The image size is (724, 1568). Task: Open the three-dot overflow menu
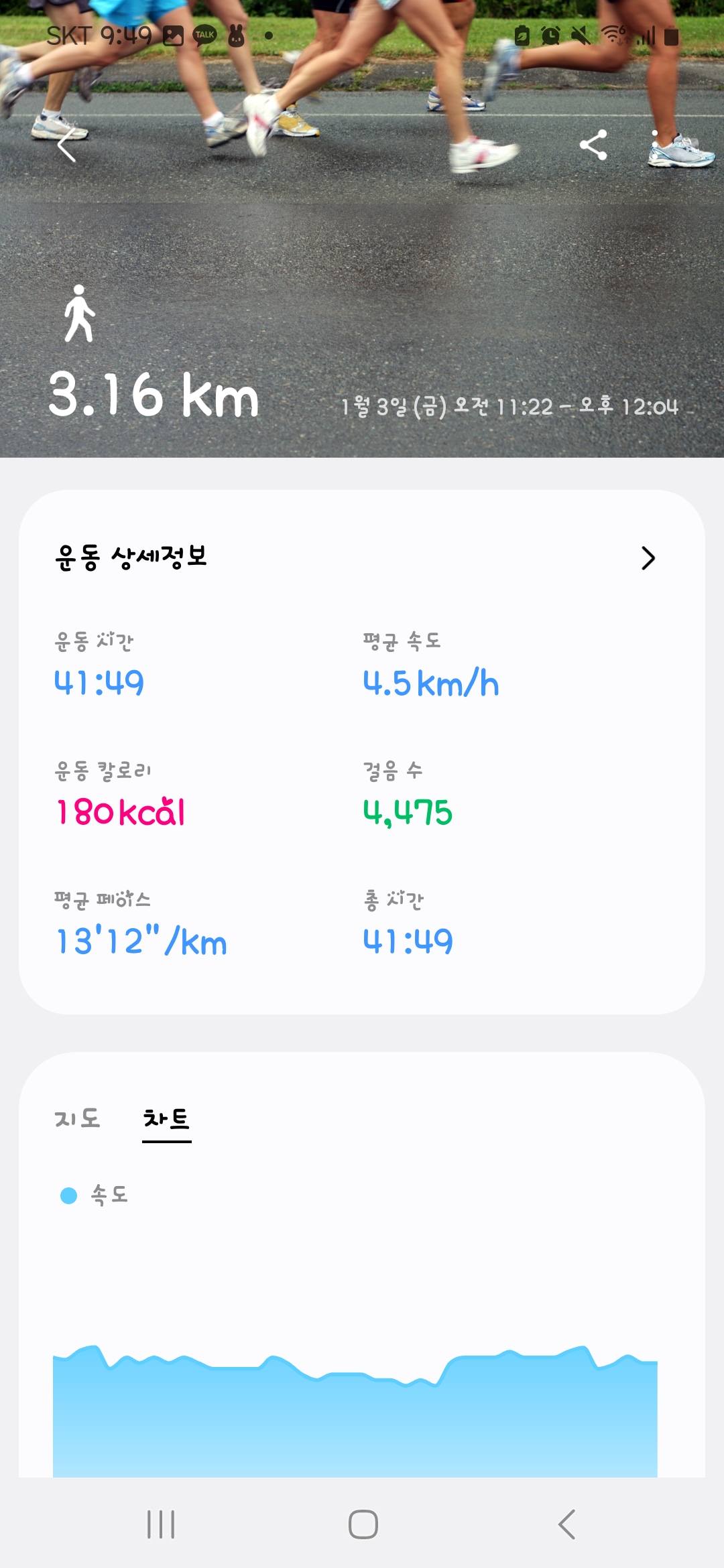(x=655, y=145)
